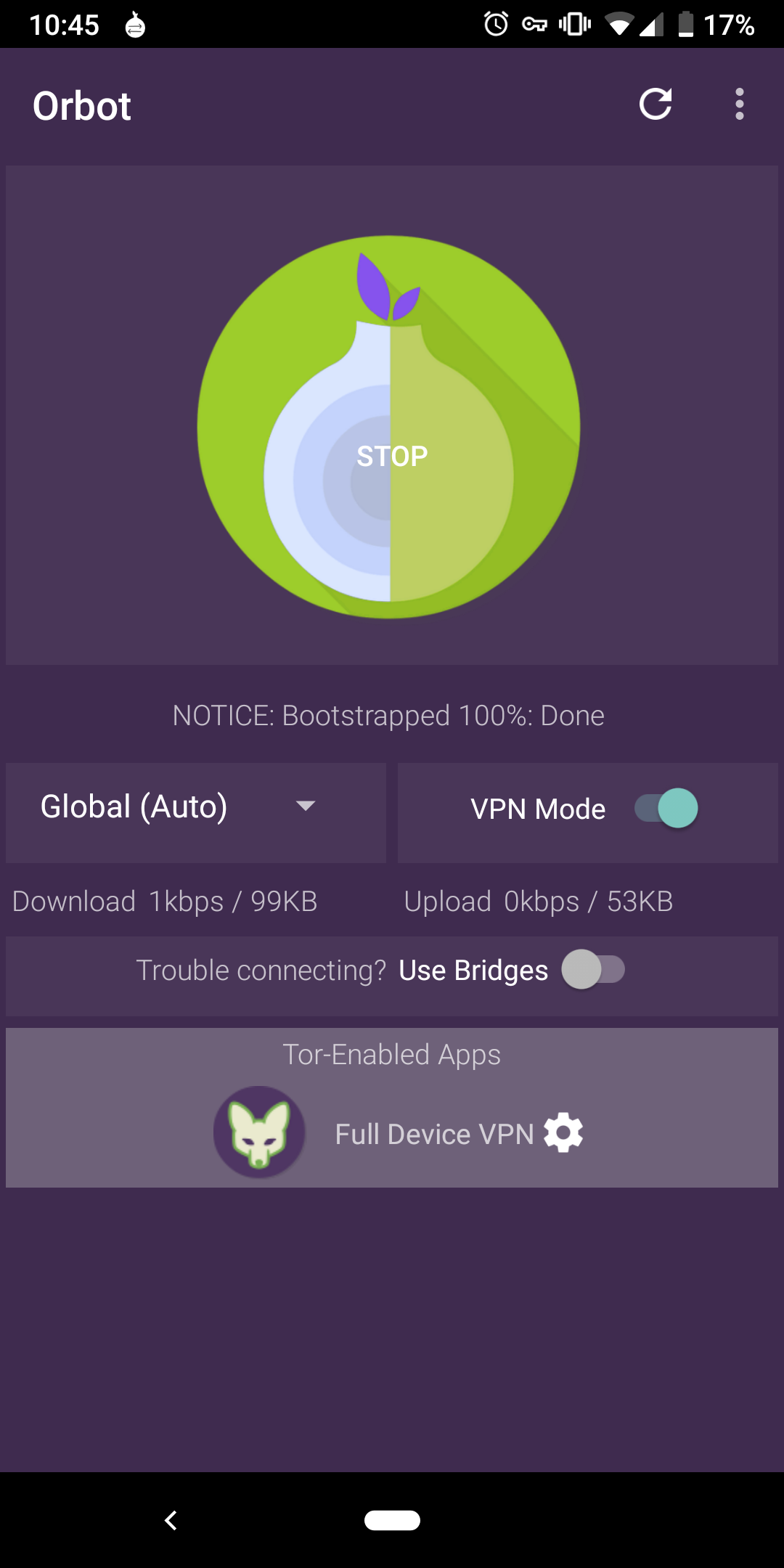Enable the Use Bridges toggle
The width and height of the screenshot is (784, 1568).
(x=593, y=969)
